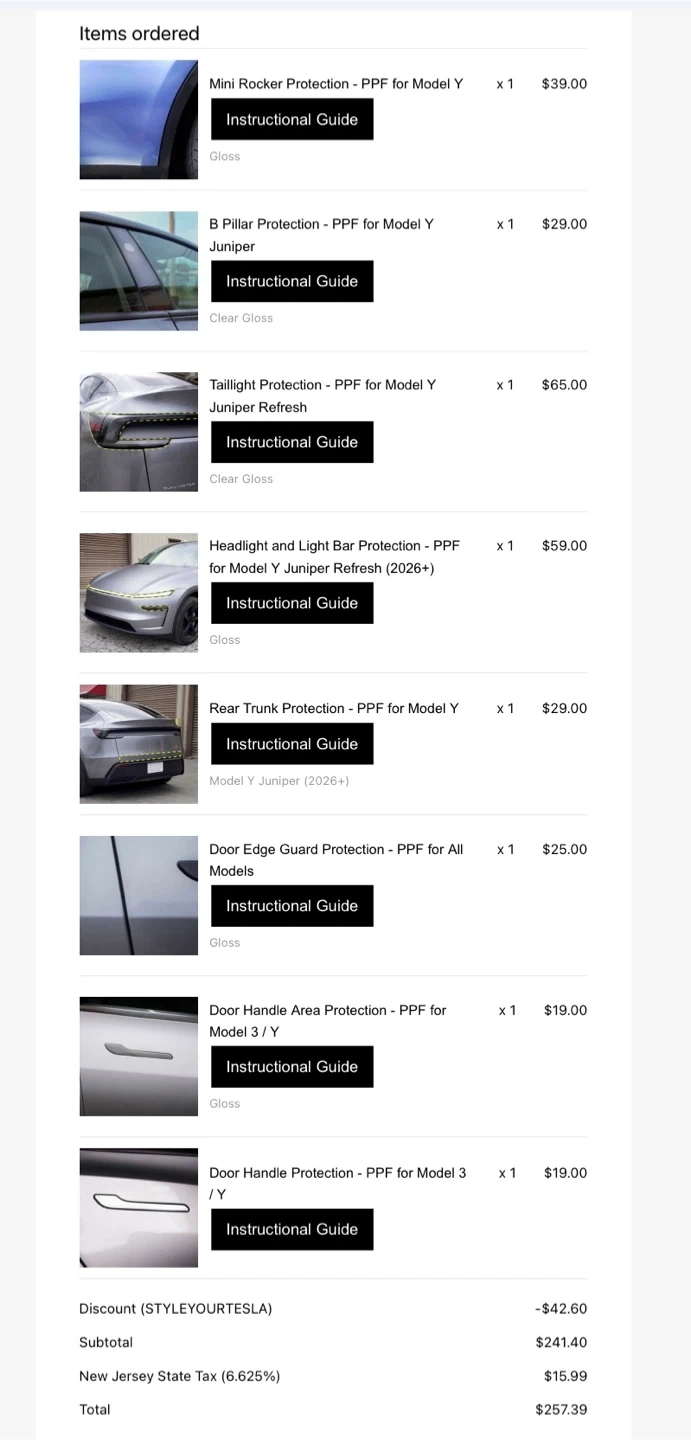This screenshot has width=691, height=1440.
Task: Open Instructional Guide for Door Edge Guard
Action: coord(292,906)
